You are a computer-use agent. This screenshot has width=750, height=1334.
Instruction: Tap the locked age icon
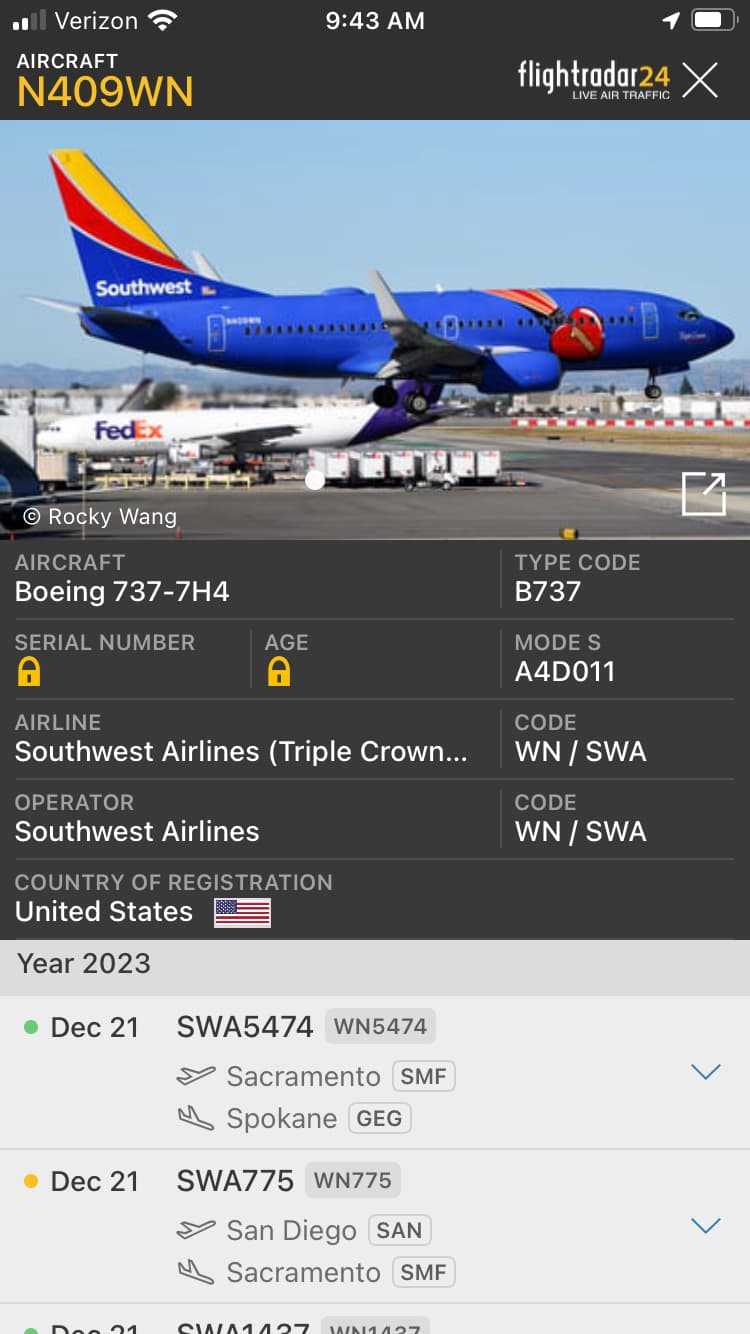point(278,672)
